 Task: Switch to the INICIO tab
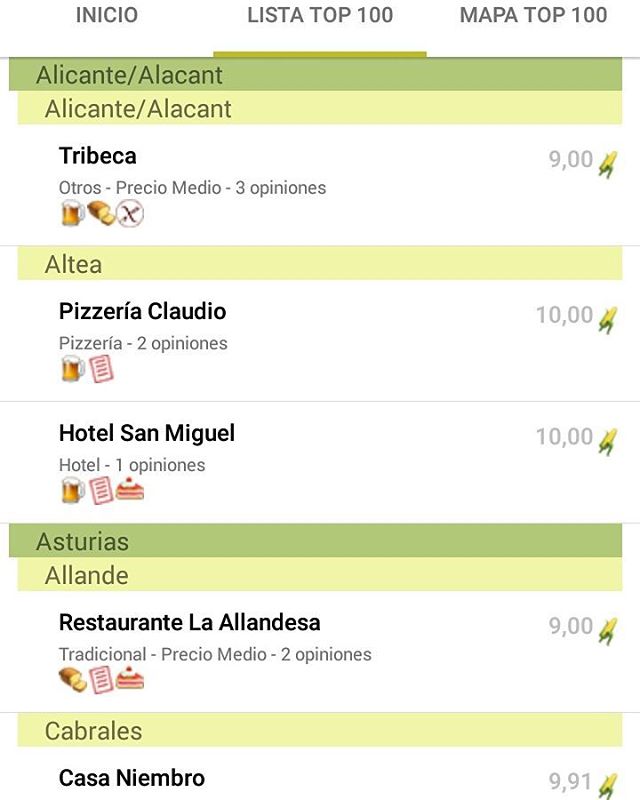pos(107,16)
